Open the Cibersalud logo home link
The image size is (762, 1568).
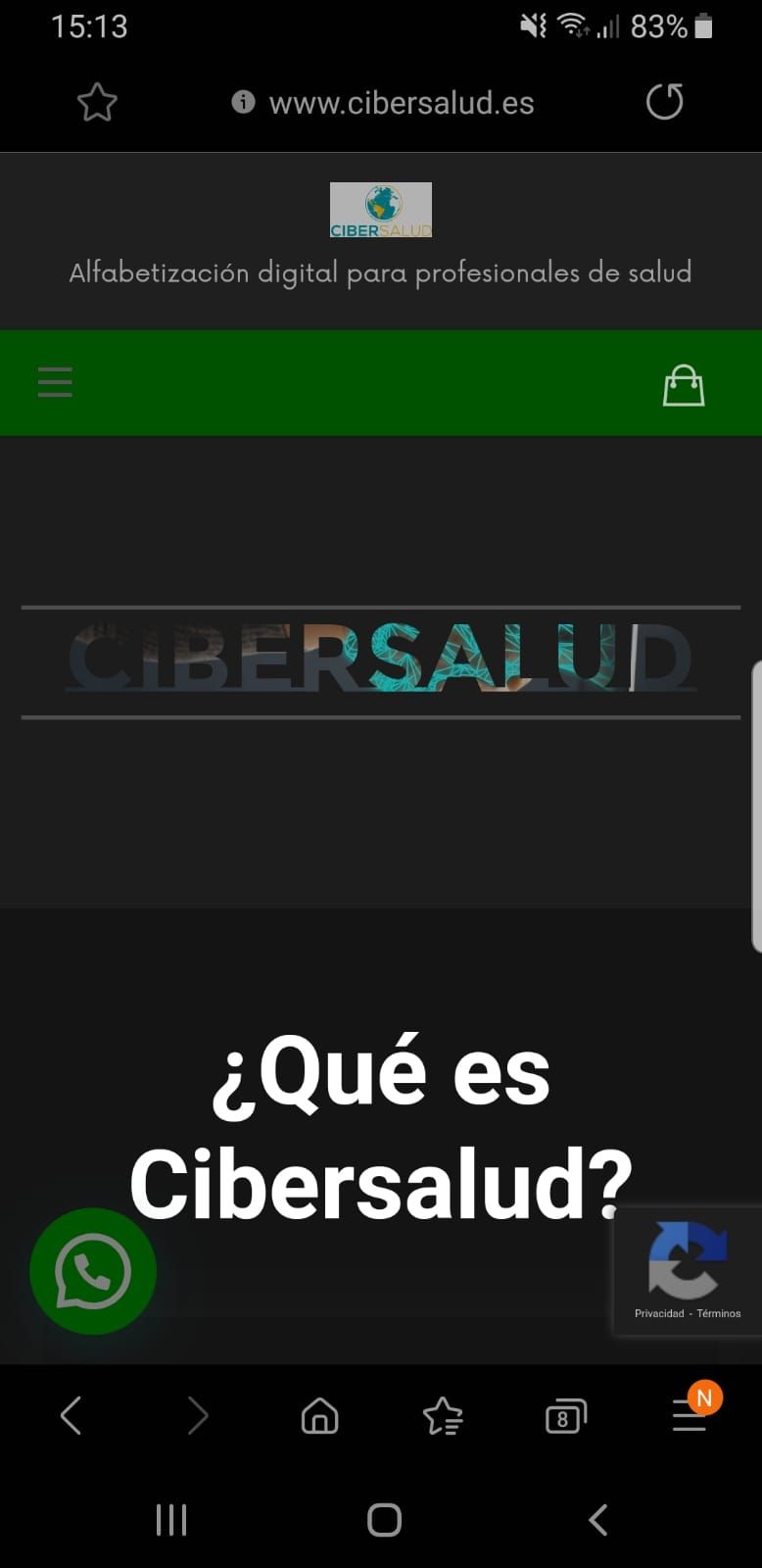(381, 210)
